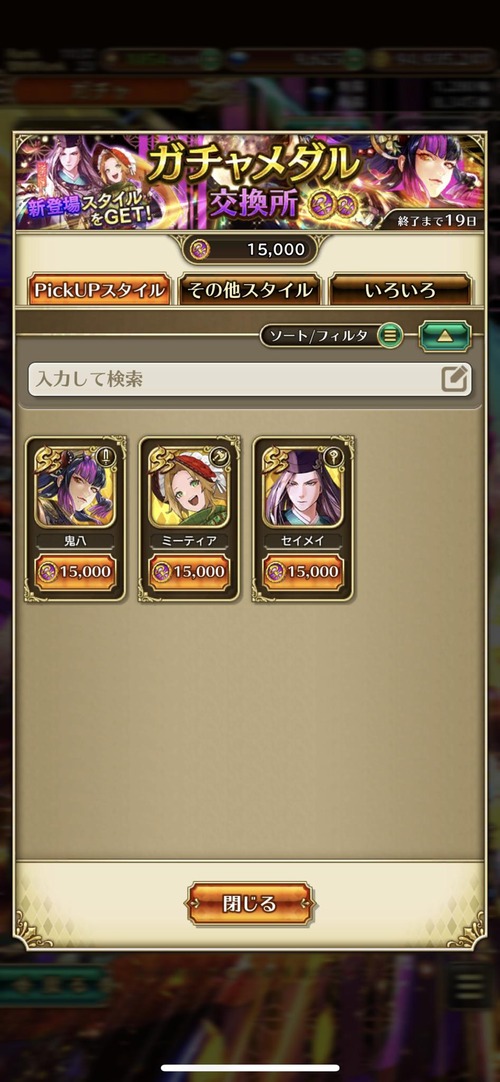Select the セイメイ style card
The height and width of the screenshot is (1082, 500).
(303, 518)
